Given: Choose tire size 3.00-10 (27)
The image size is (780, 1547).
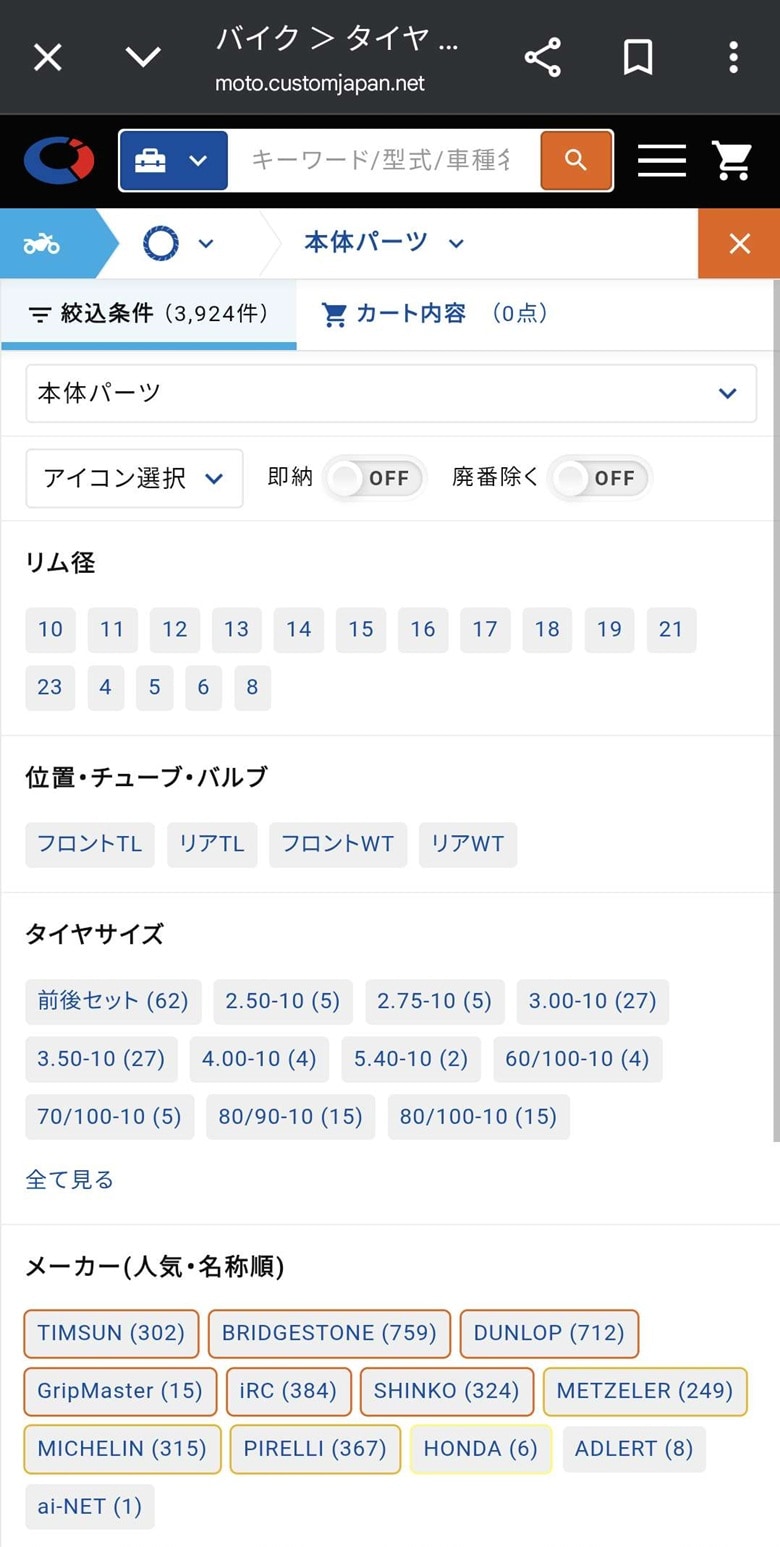Looking at the screenshot, I should (x=592, y=1001).
